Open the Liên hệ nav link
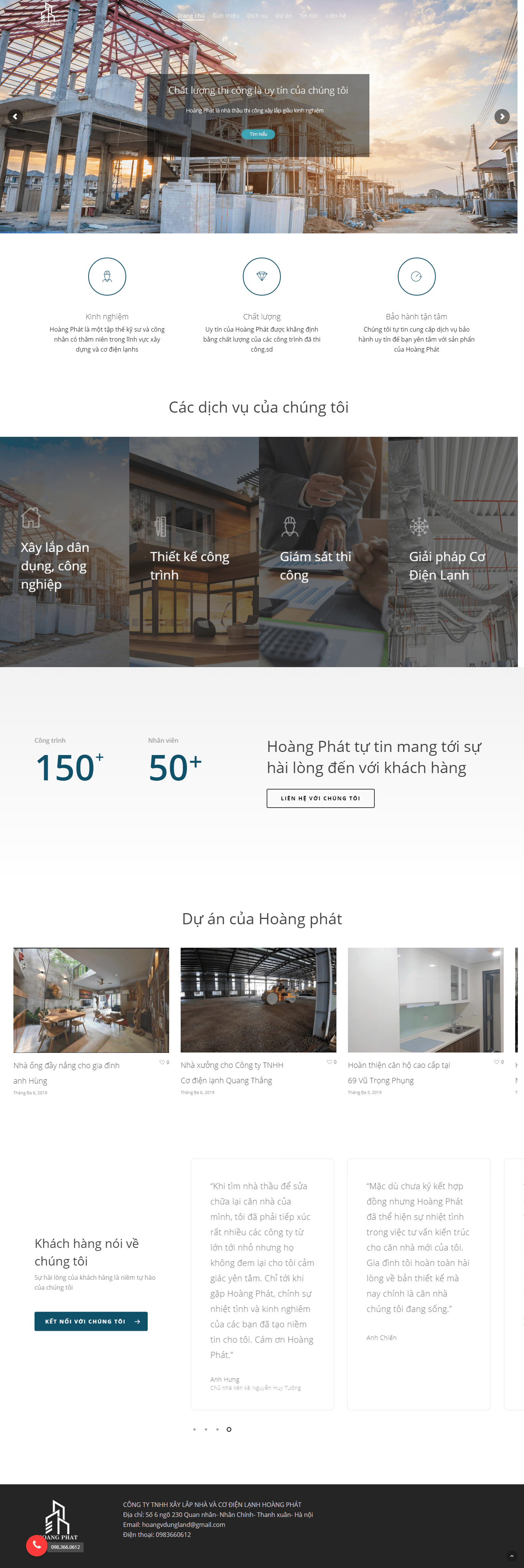This screenshot has height=1568, width=524. tap(335, 16)
